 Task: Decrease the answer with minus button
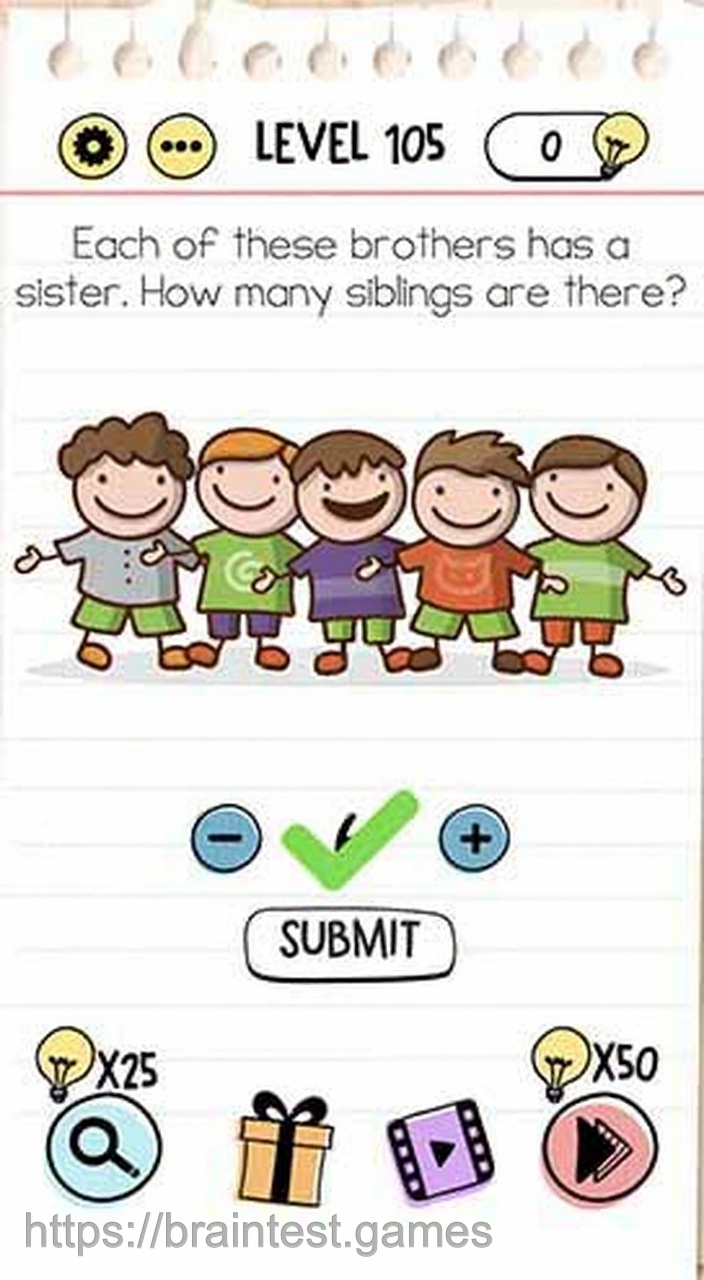coord(226,838)
